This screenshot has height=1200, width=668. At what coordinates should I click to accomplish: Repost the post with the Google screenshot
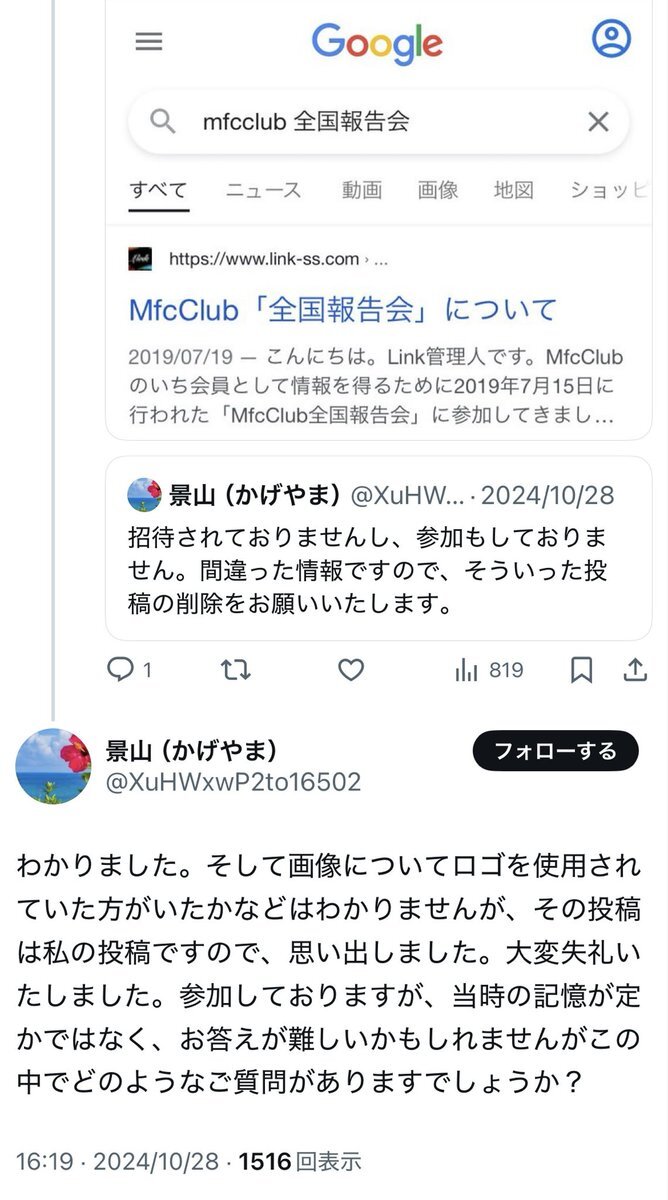point(235,670)
